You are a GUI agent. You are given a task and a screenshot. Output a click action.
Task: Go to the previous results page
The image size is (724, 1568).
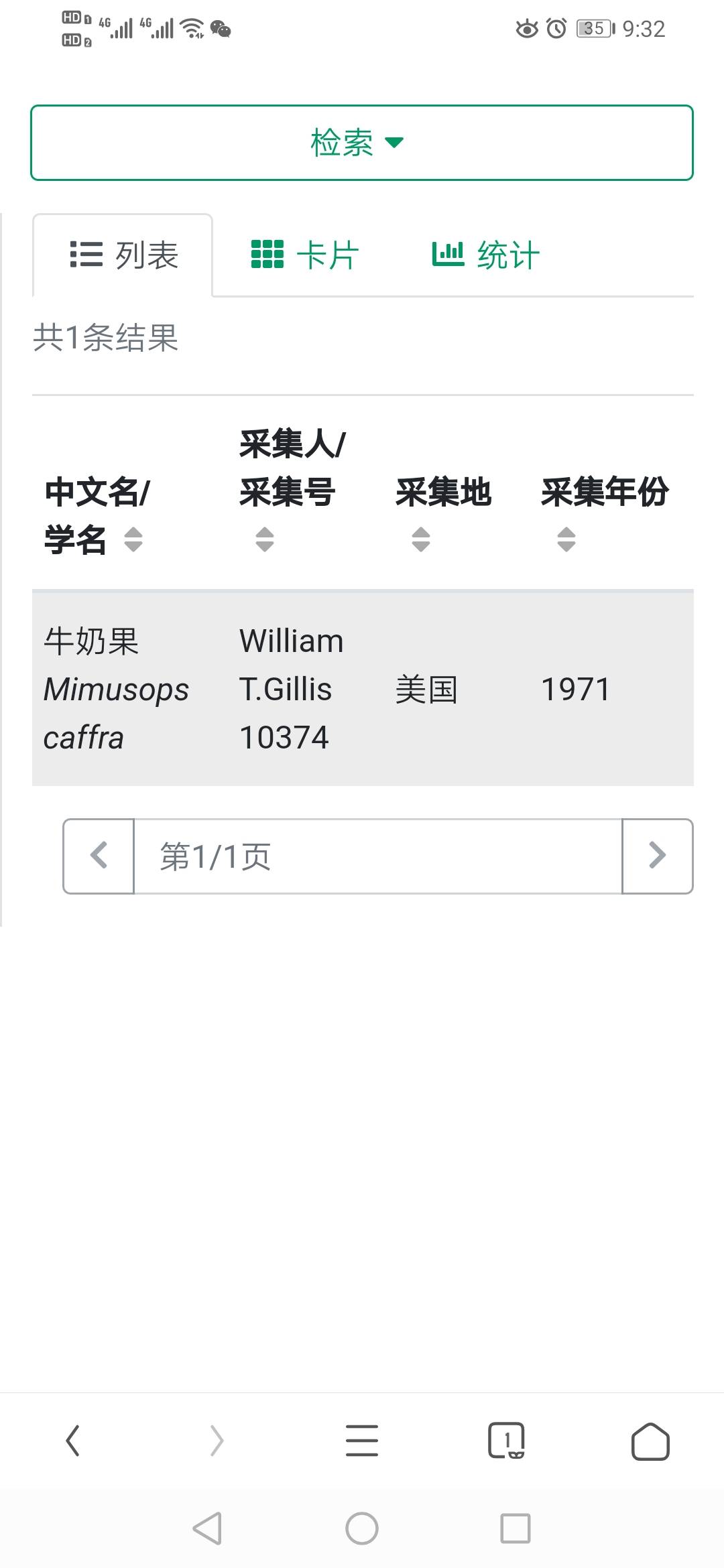tap(99, 856)
